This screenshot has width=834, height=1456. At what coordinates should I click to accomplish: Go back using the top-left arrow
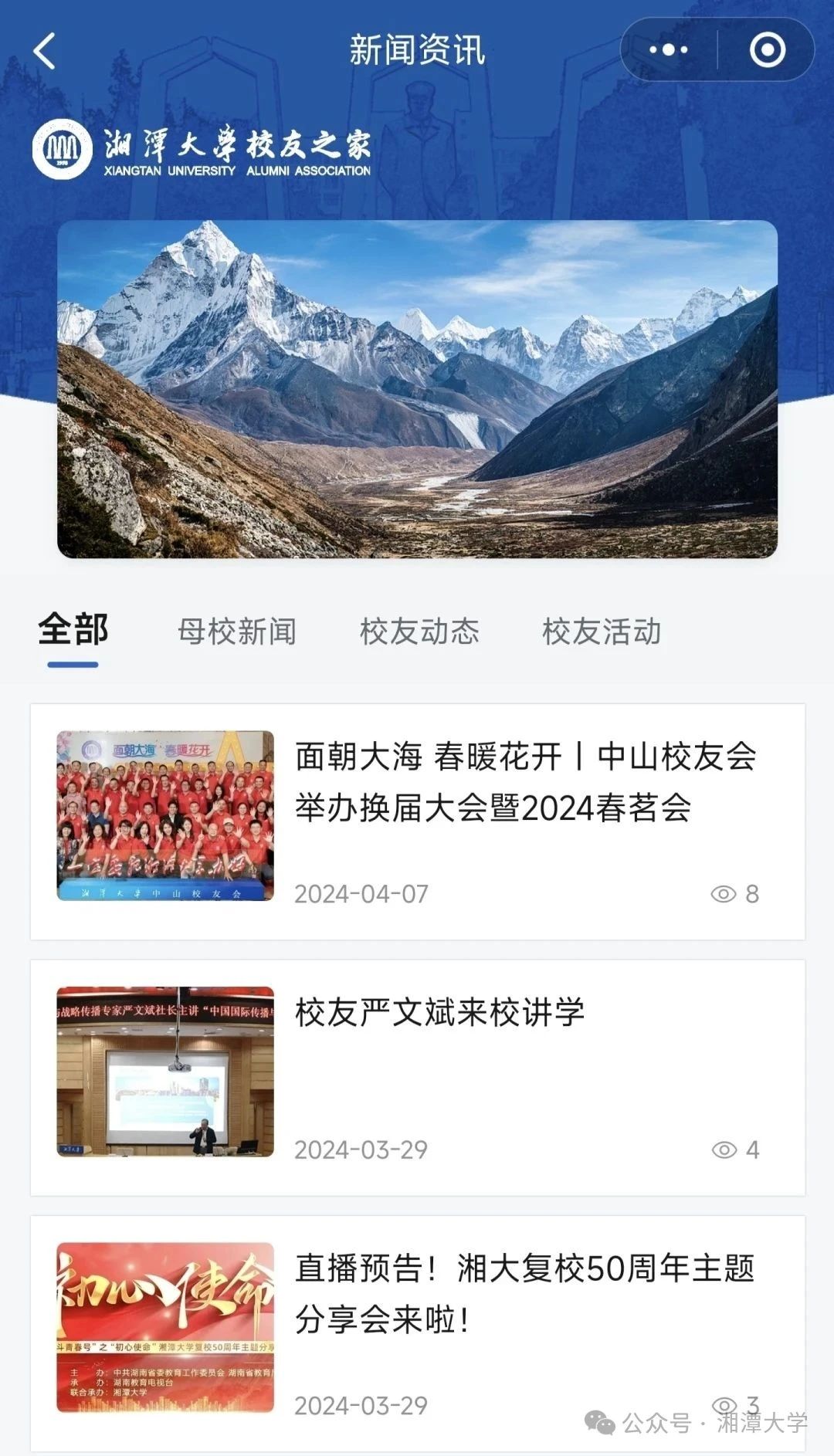coord(45,52)
